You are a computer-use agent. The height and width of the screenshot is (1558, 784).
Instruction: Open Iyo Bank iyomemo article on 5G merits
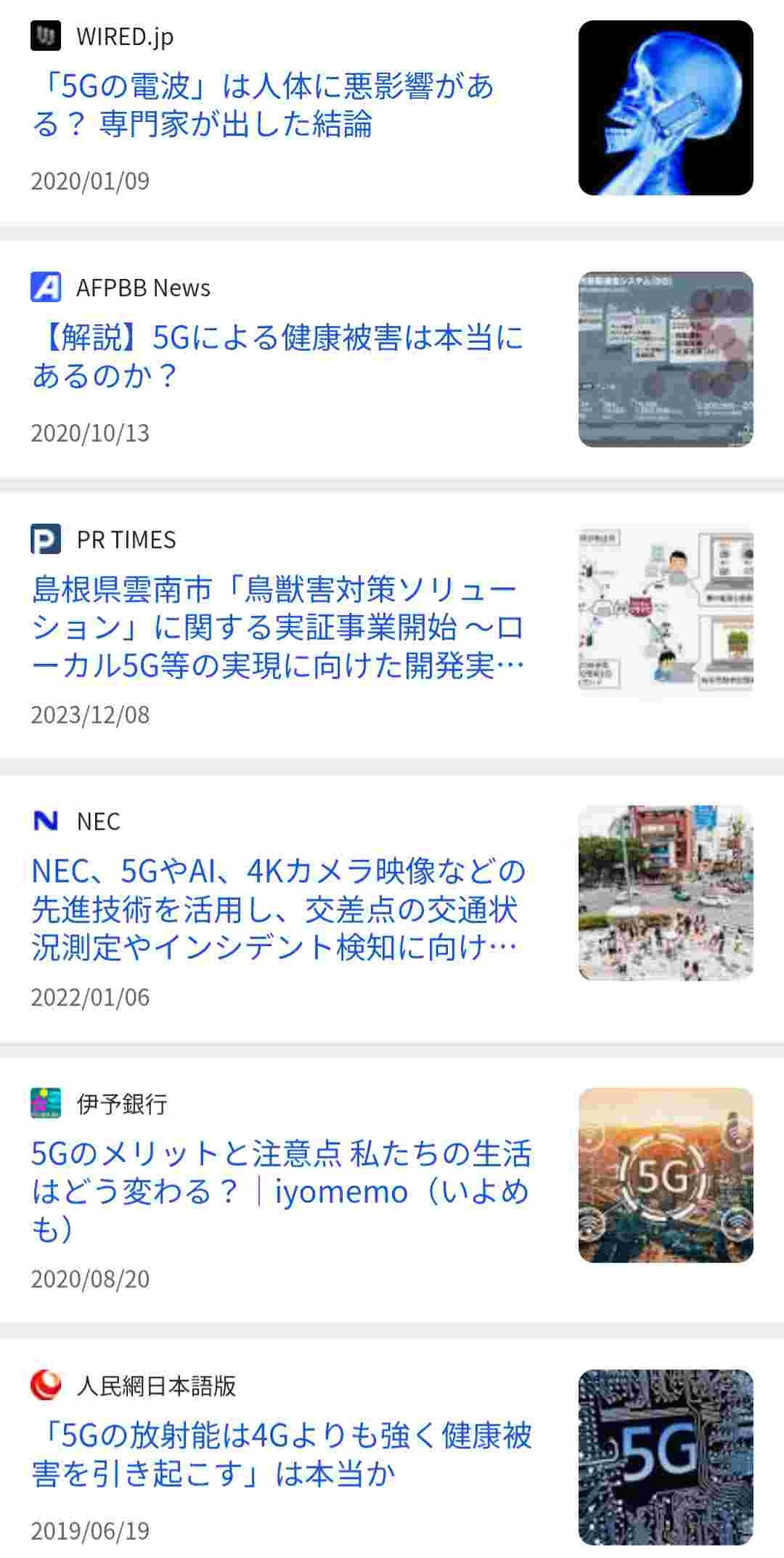[x=280, y=1191]
